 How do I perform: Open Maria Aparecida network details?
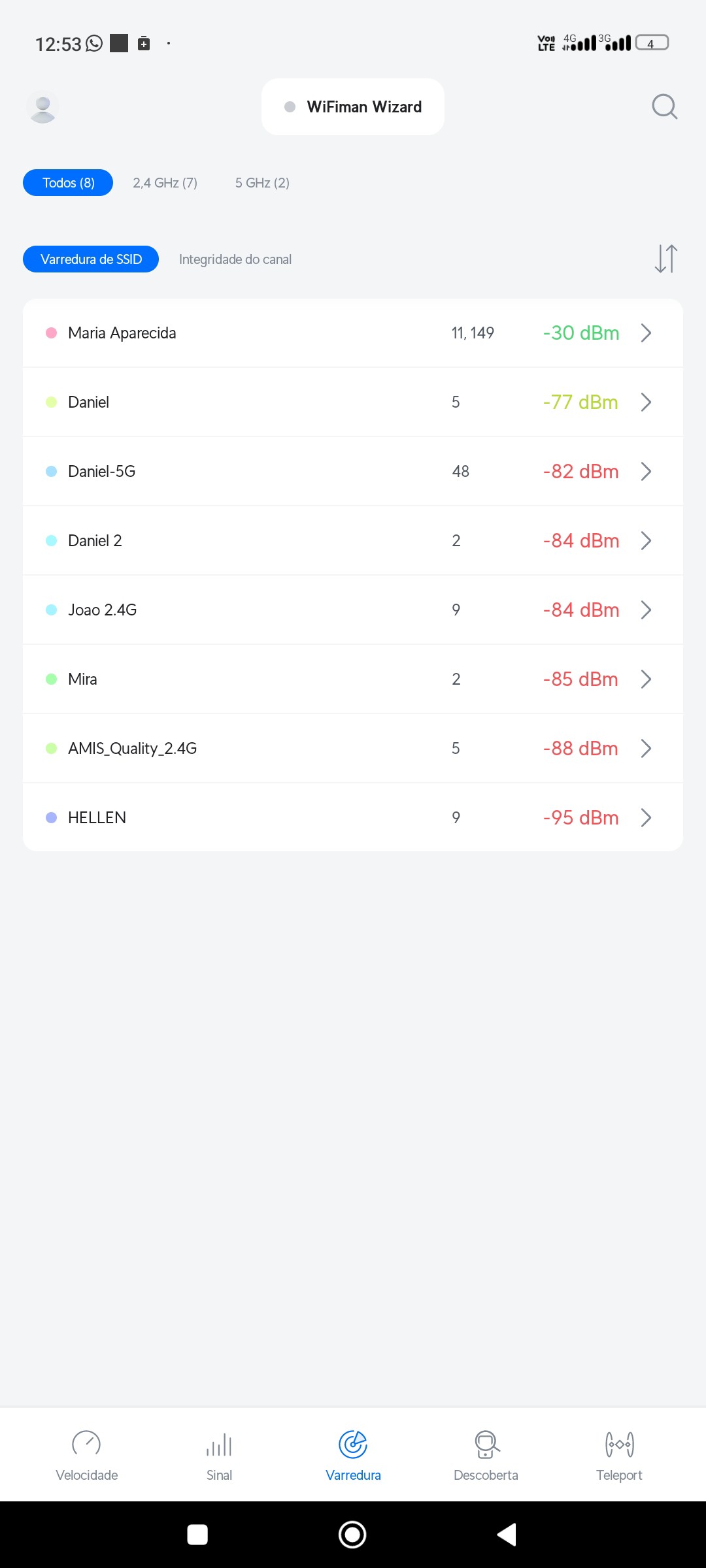tap(353, 333)
